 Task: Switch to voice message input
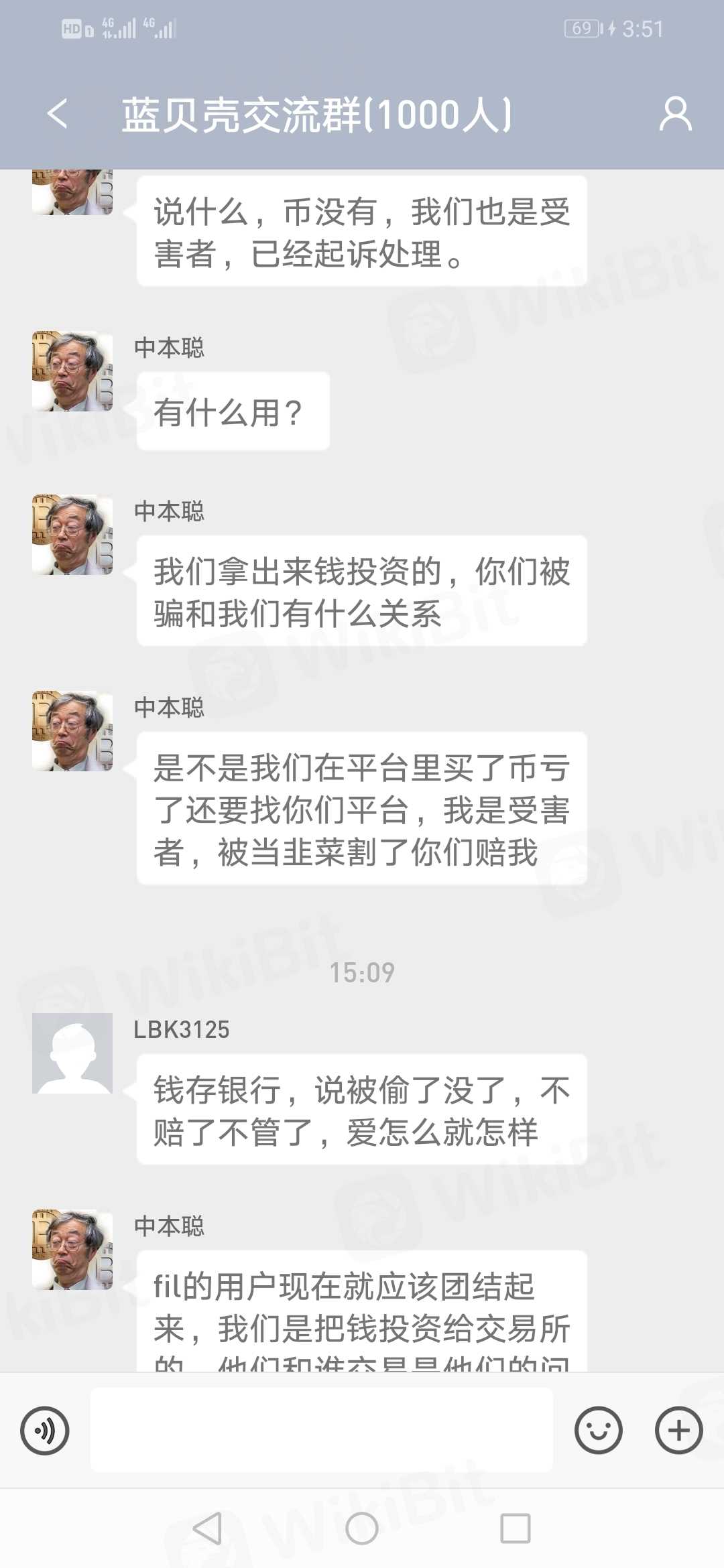(45, 1431)
